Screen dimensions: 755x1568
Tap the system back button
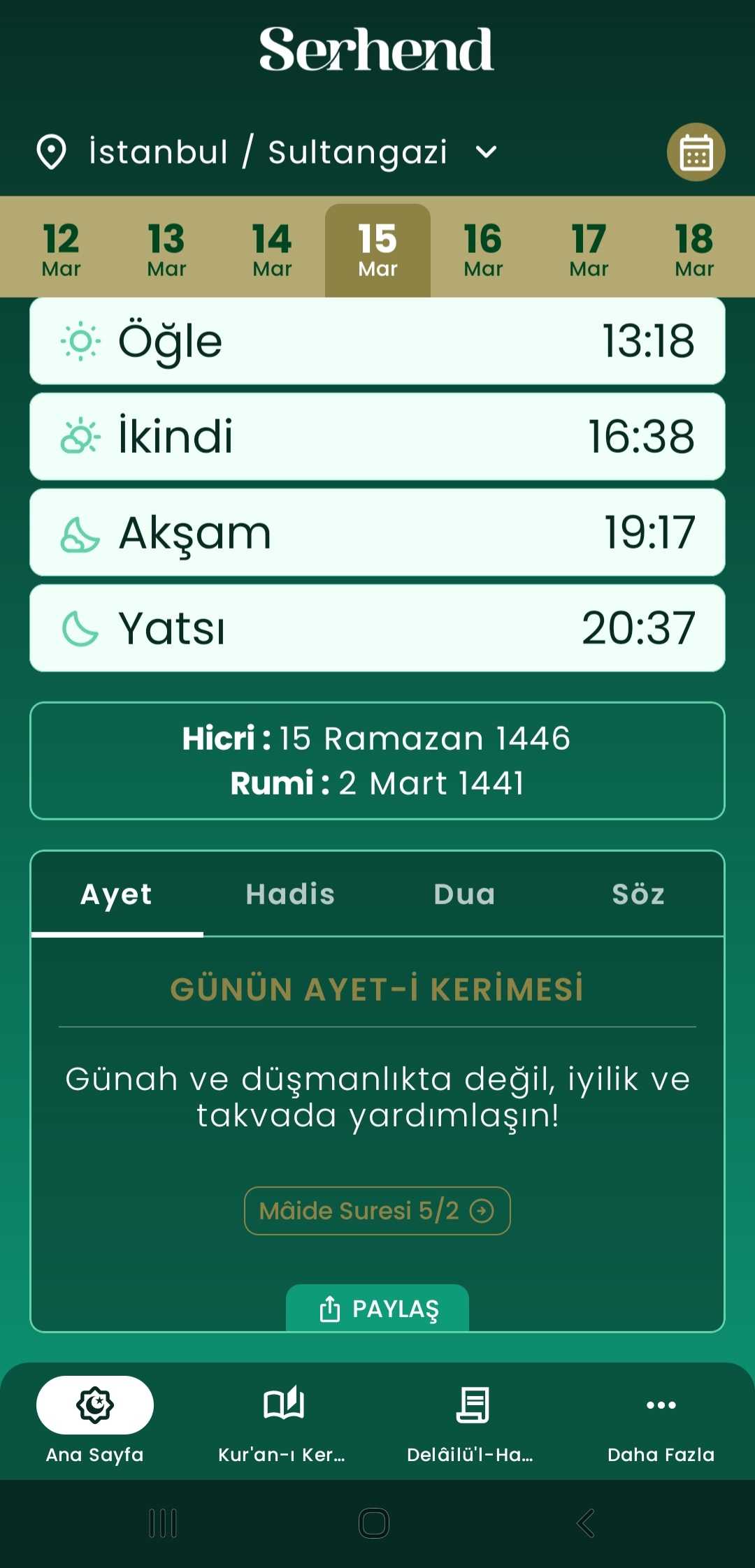pos(586,1523)
